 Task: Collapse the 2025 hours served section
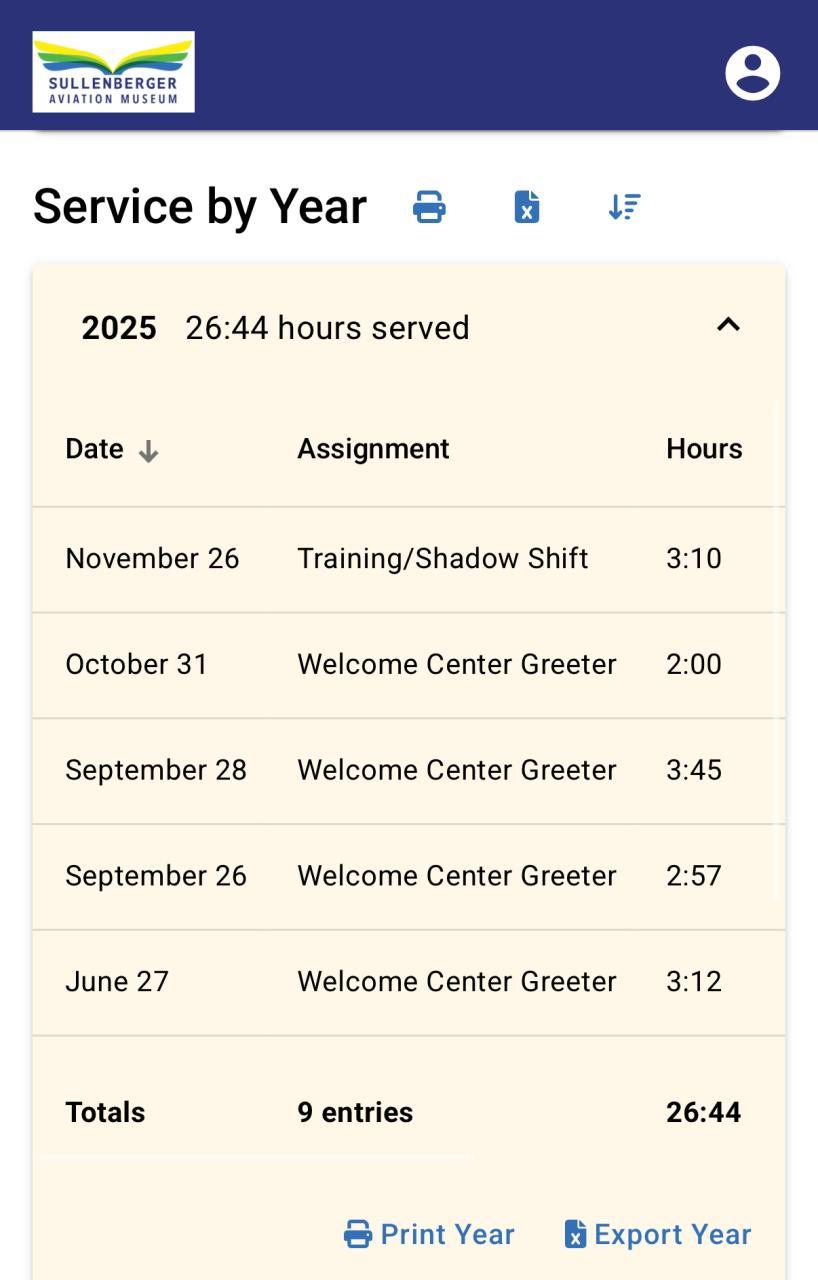click(728, 325)
